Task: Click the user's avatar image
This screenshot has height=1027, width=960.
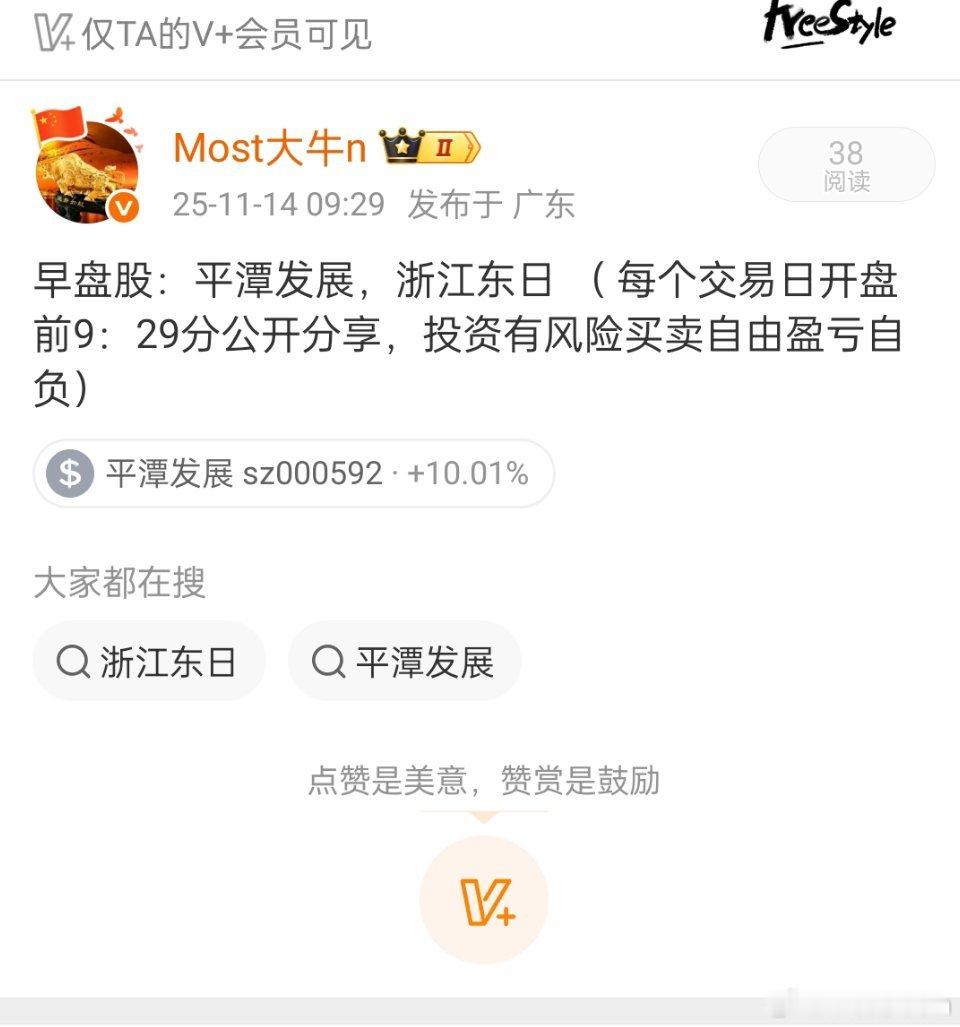Action: click(x=88, y=165)
